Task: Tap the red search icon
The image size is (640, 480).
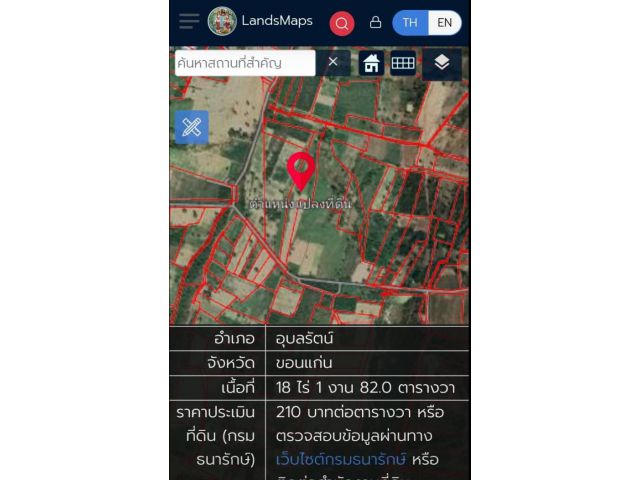Action: [x=342, y=23]
